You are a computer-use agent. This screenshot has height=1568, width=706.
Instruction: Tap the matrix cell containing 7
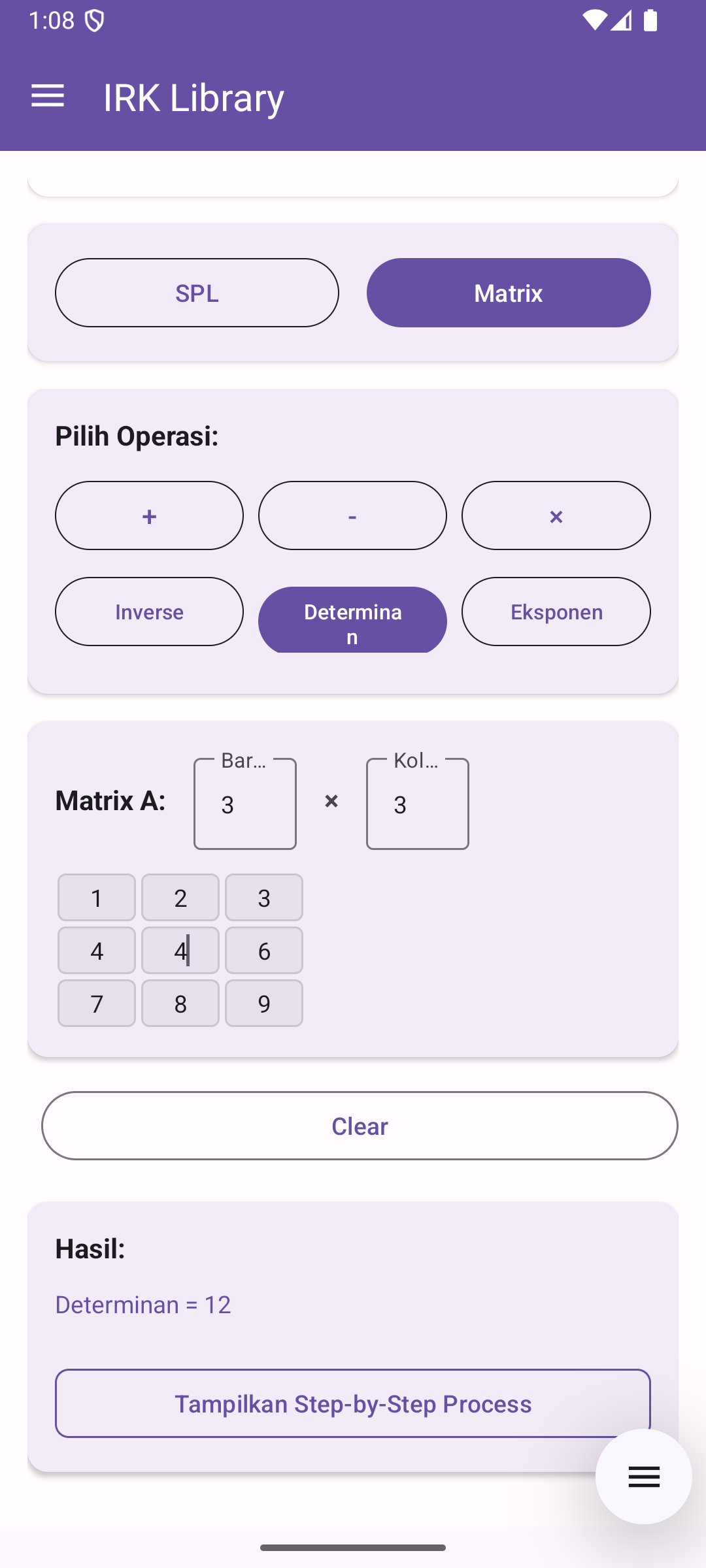pyautogui.click(x=97, y=1004)
